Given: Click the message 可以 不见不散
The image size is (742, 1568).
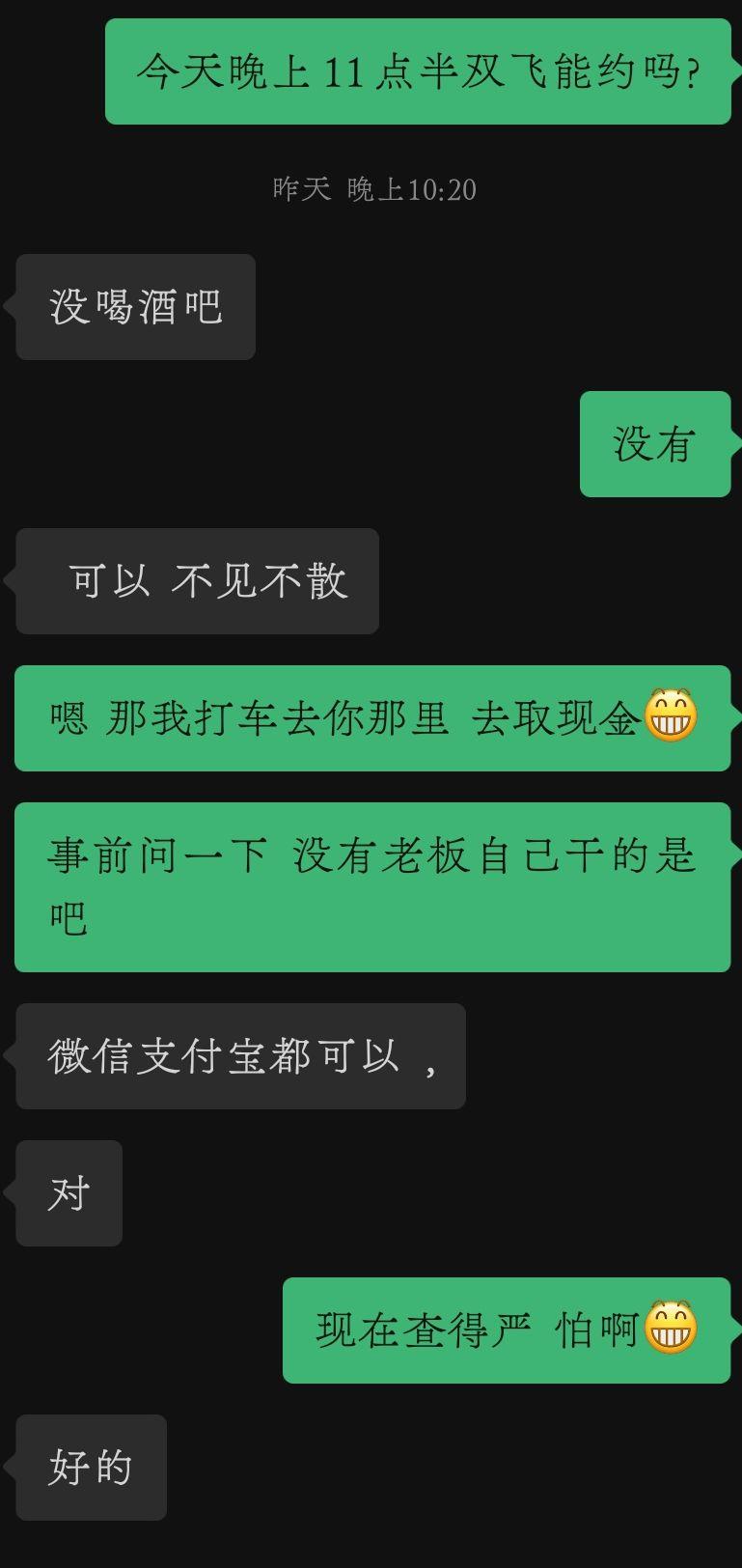Looking at the screenshot, I should 196,580.
